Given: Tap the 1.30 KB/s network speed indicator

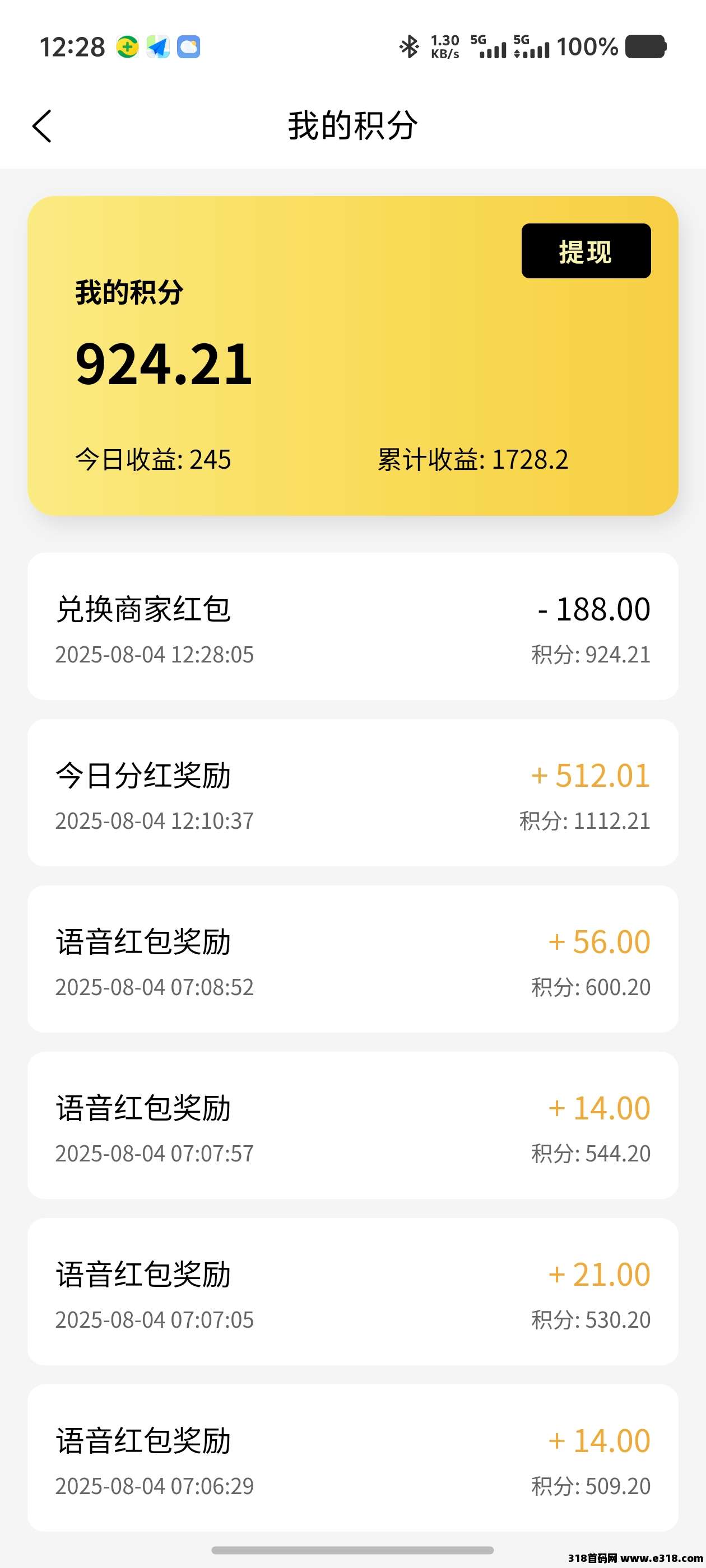Looking at the screenshot, I should 443,46.
